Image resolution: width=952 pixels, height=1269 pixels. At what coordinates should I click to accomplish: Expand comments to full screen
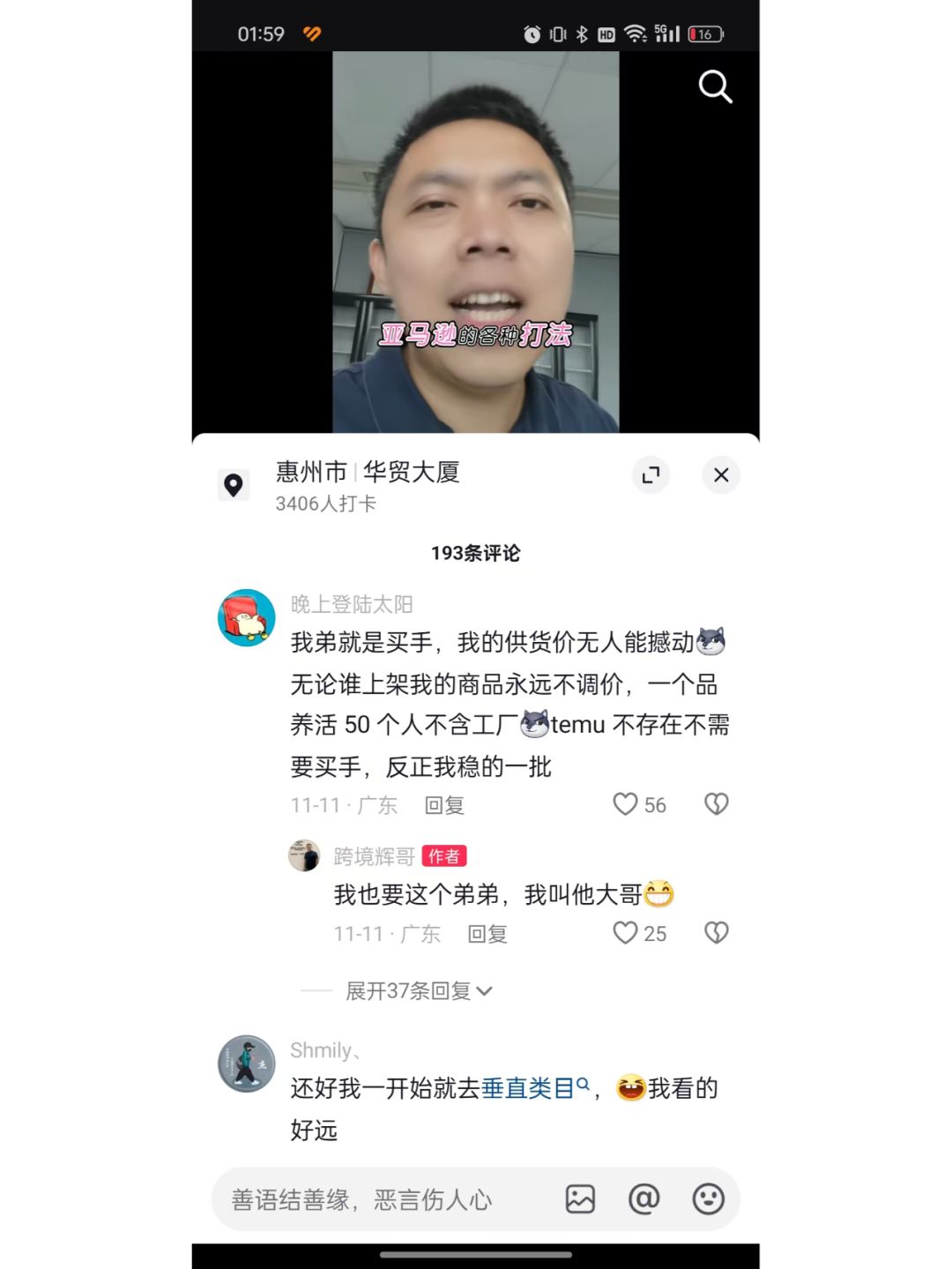651,475
